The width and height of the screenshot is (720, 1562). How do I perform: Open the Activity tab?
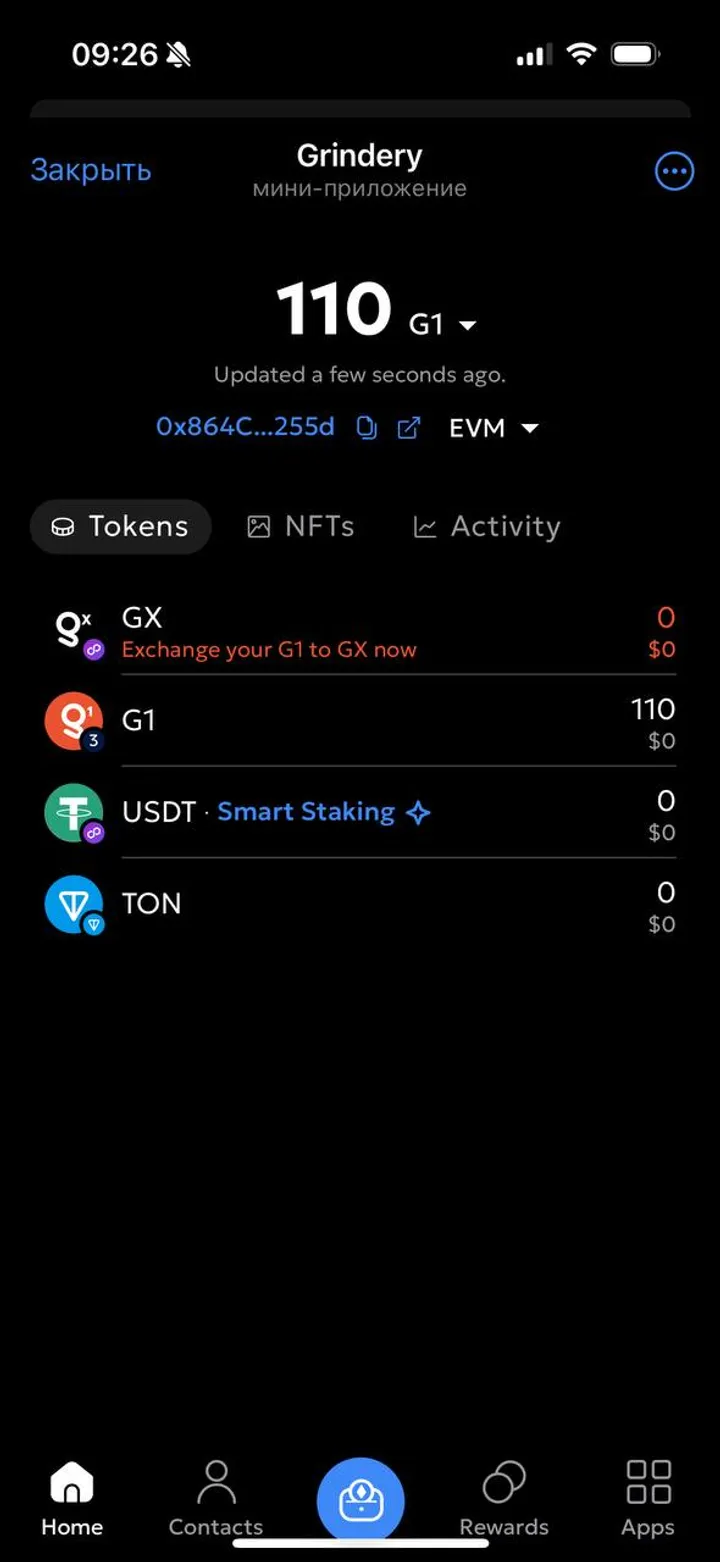[x=485, y=526]
